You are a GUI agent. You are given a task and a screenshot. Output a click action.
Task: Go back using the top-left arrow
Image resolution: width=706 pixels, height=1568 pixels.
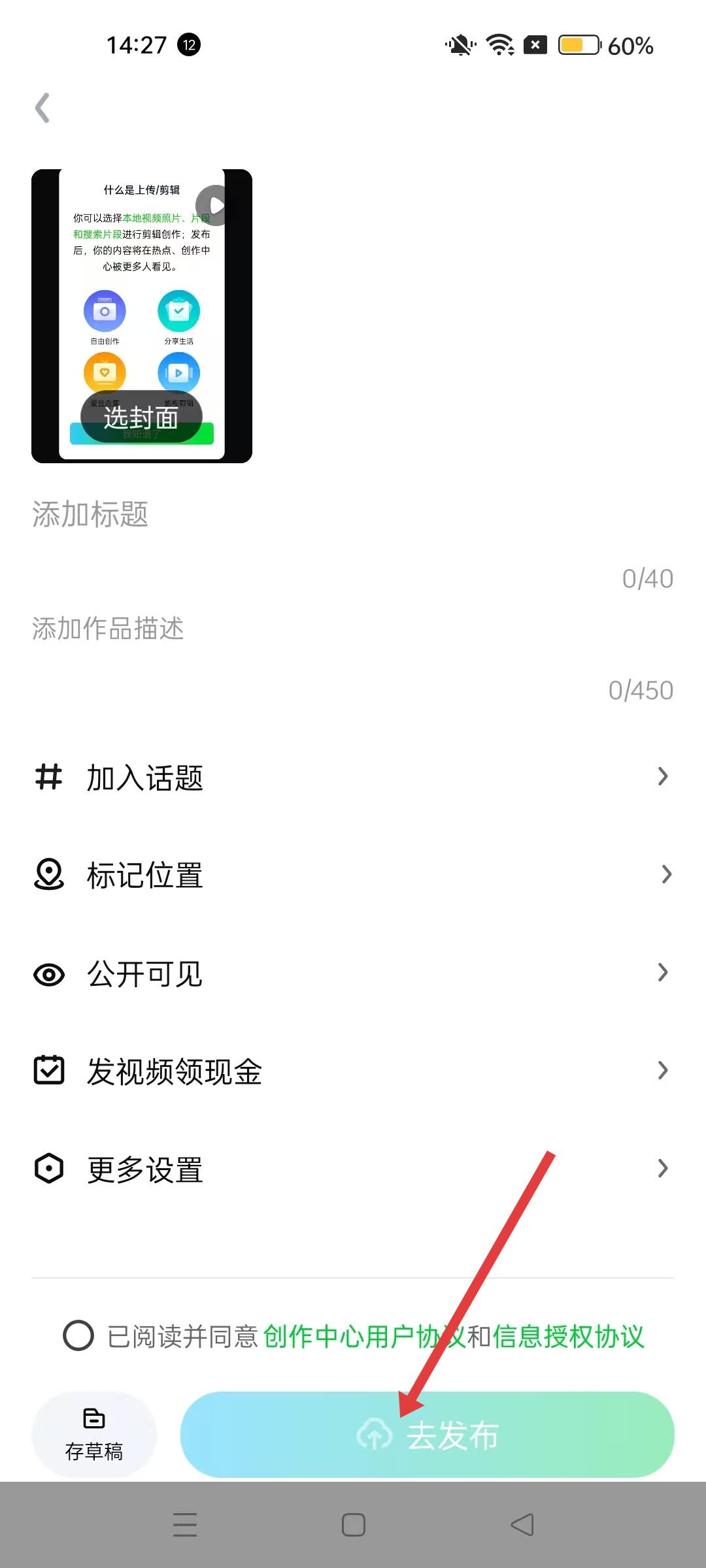click(42, 108)
